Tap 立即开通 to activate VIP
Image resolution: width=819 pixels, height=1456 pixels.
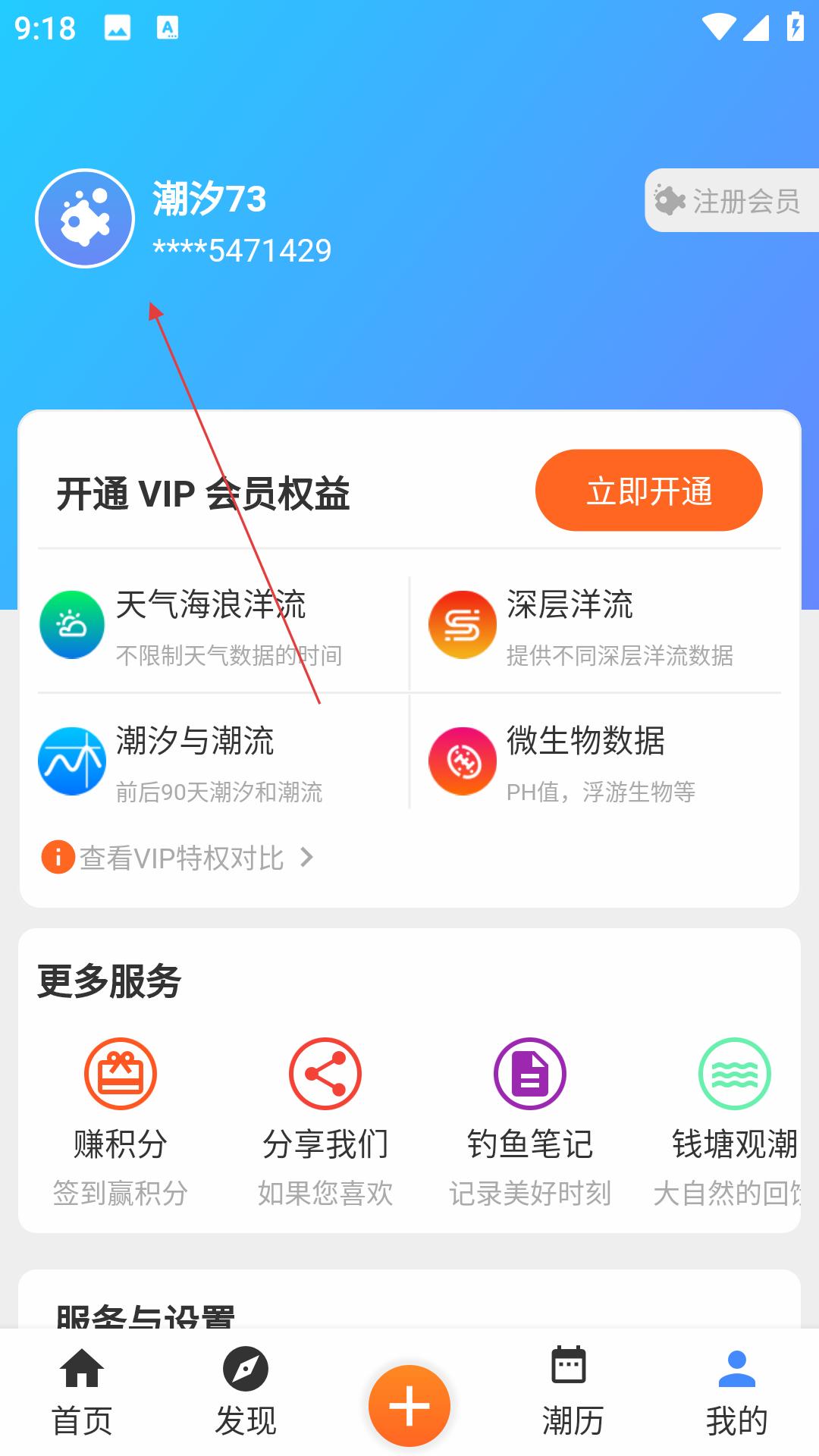pyautogui.click(x=648, y=491)
